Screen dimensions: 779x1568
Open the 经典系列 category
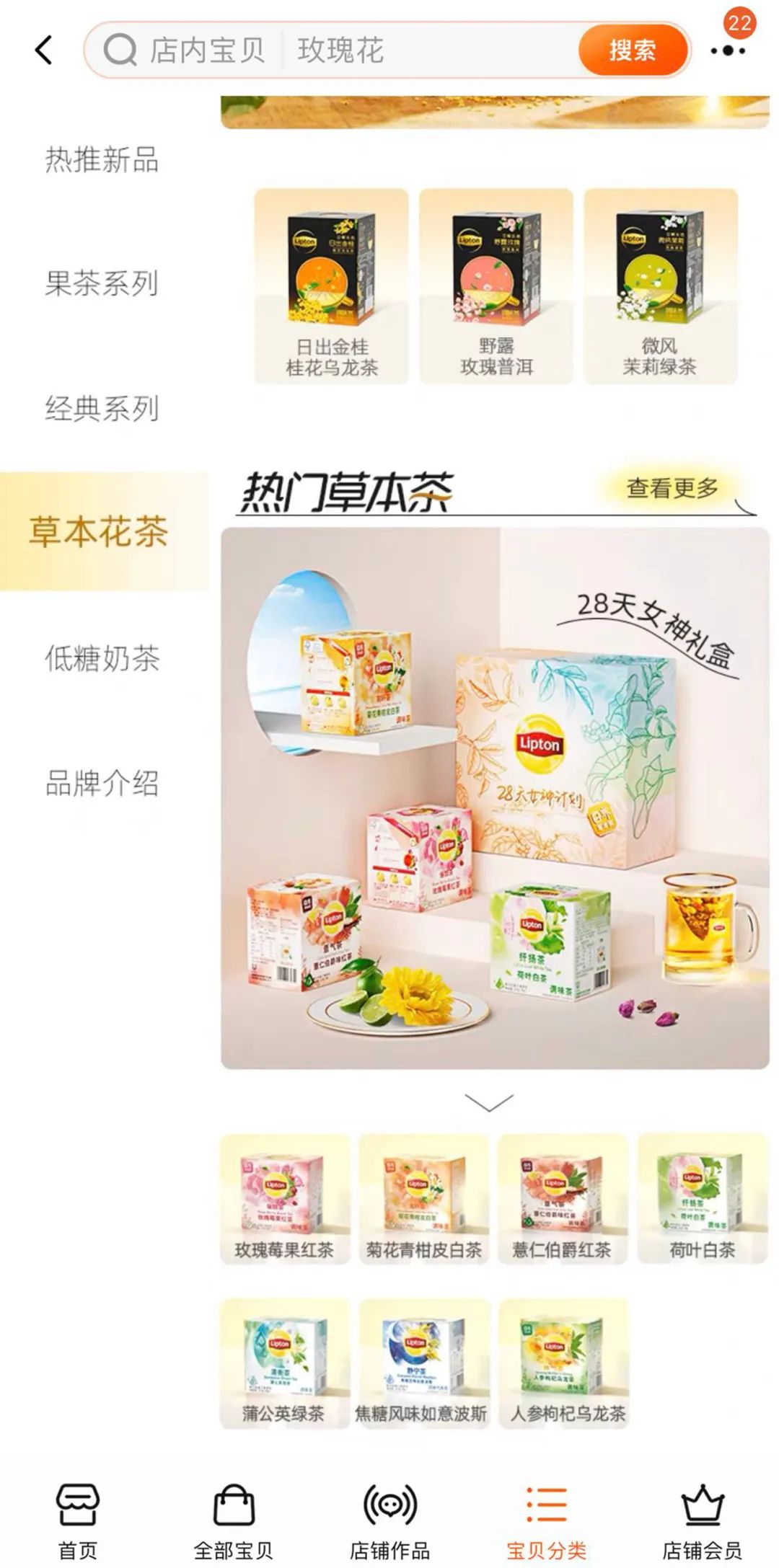click(x=102, y=409)
